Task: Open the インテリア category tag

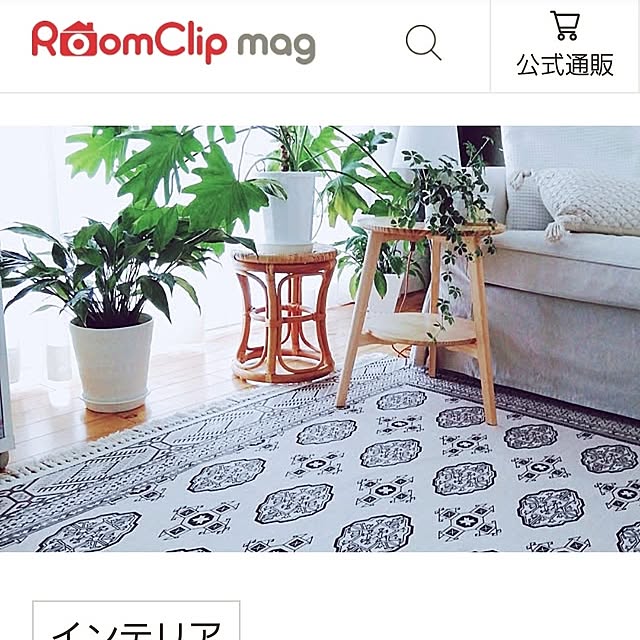Action: point(137,622)
